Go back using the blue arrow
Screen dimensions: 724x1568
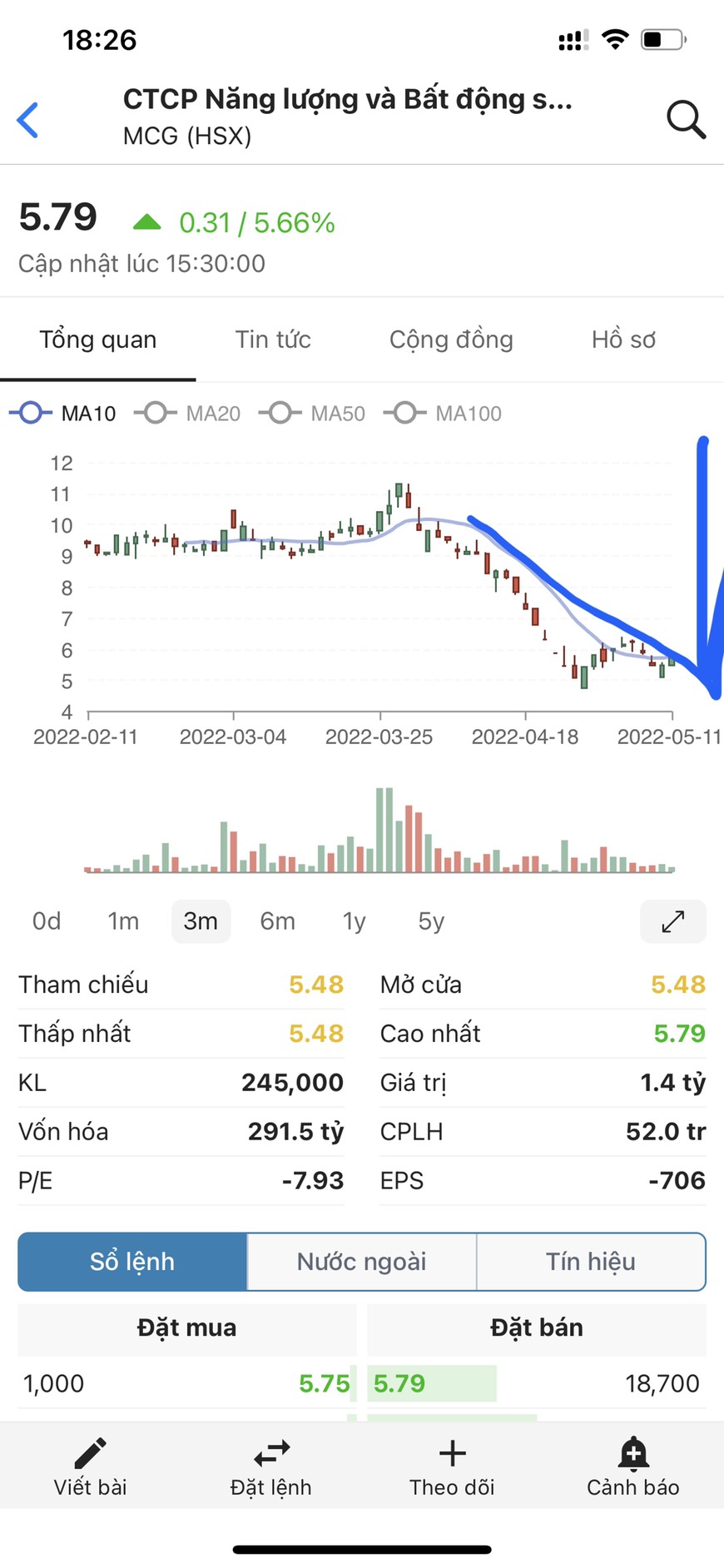[28, 120]
